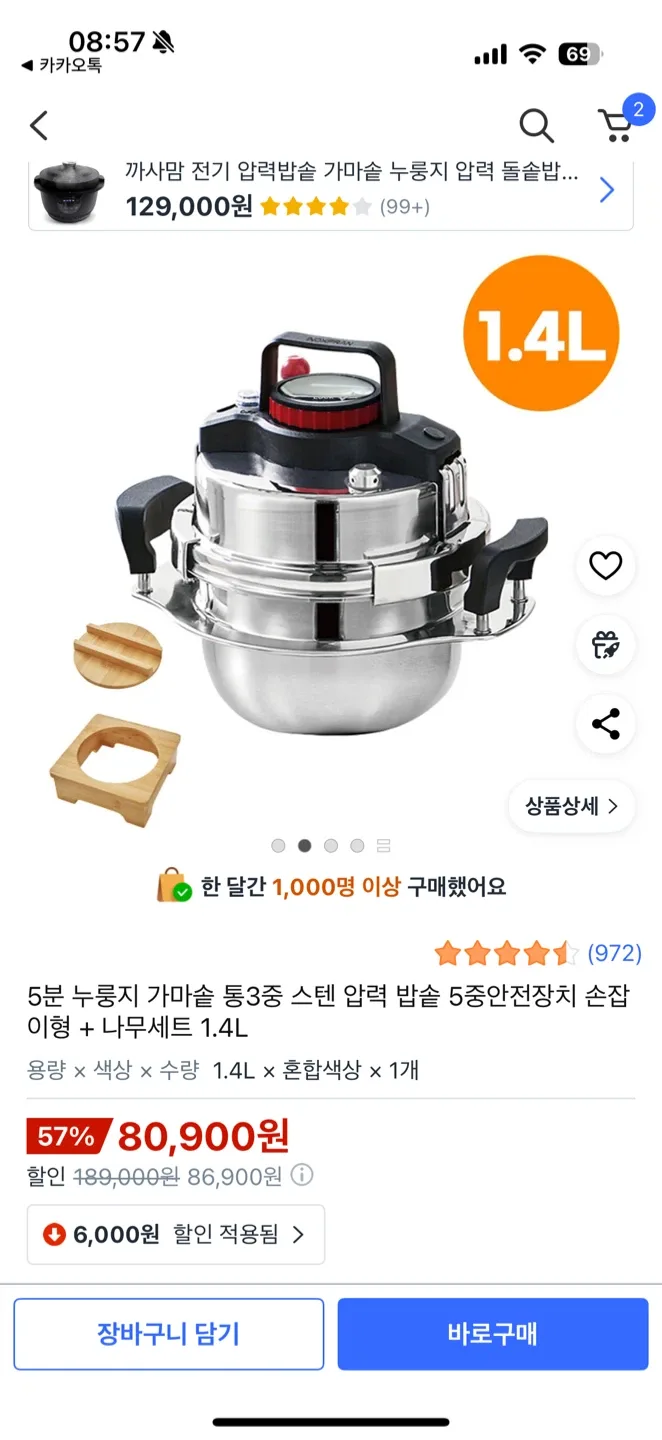Buy now with 바로구매
Screen dimensions: 662x1440
coord(492,1334)
